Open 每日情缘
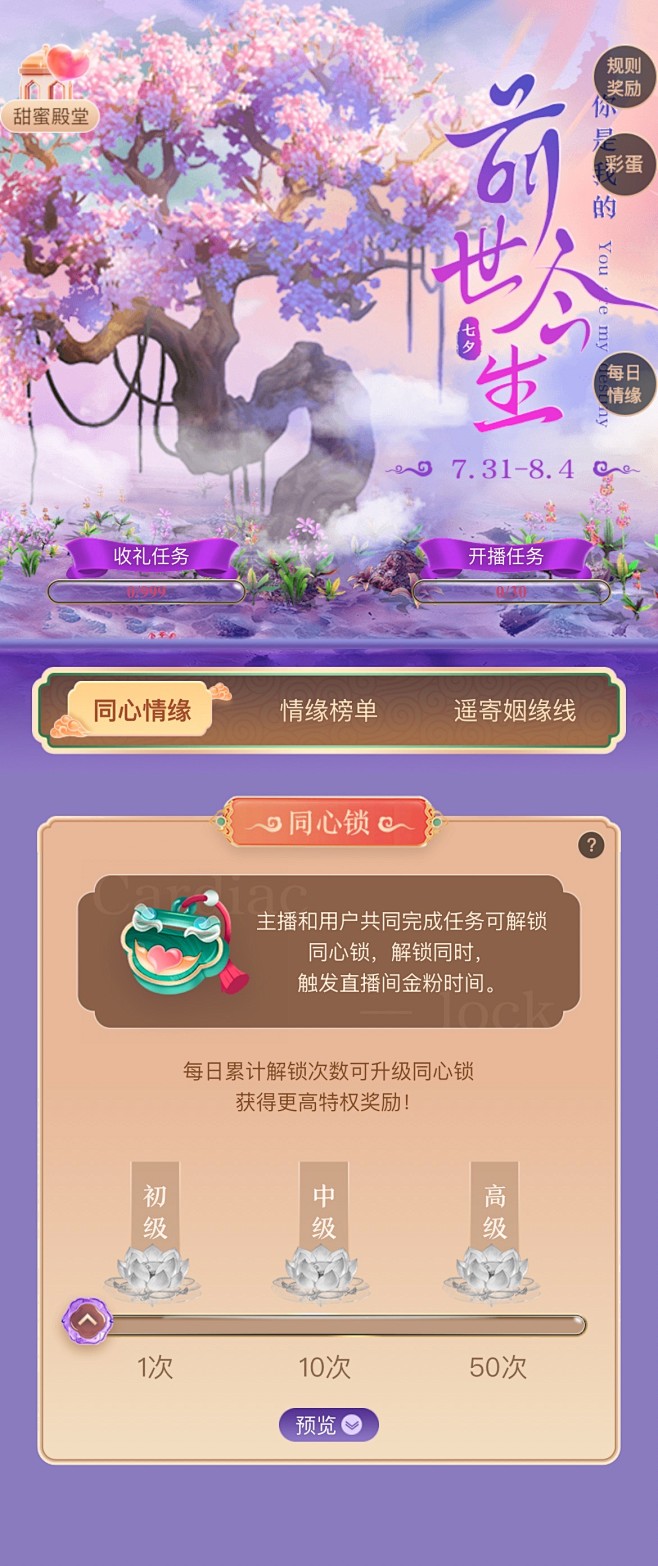Image resolution: width=658 pixels, height=1566 pixels. tap(624, 383)
